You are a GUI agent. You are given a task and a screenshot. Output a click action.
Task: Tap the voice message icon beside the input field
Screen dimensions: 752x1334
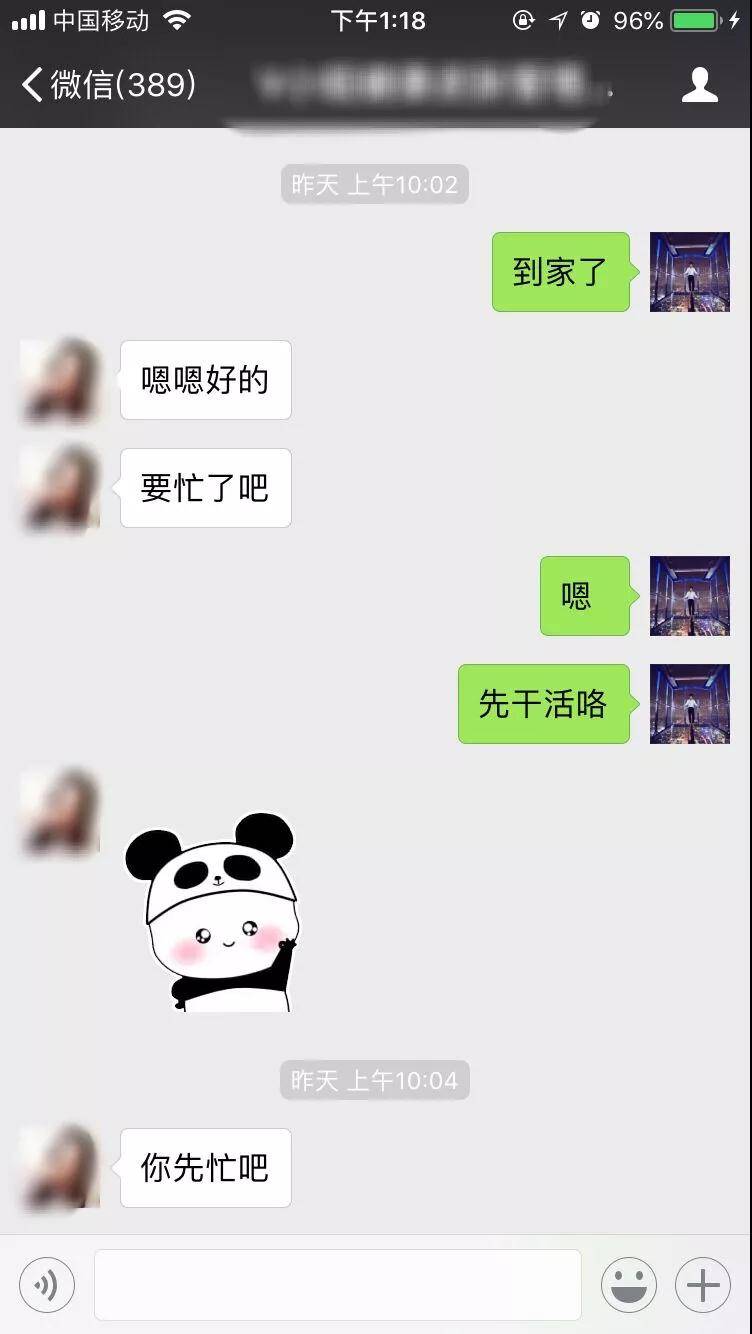coord(44,1284)
